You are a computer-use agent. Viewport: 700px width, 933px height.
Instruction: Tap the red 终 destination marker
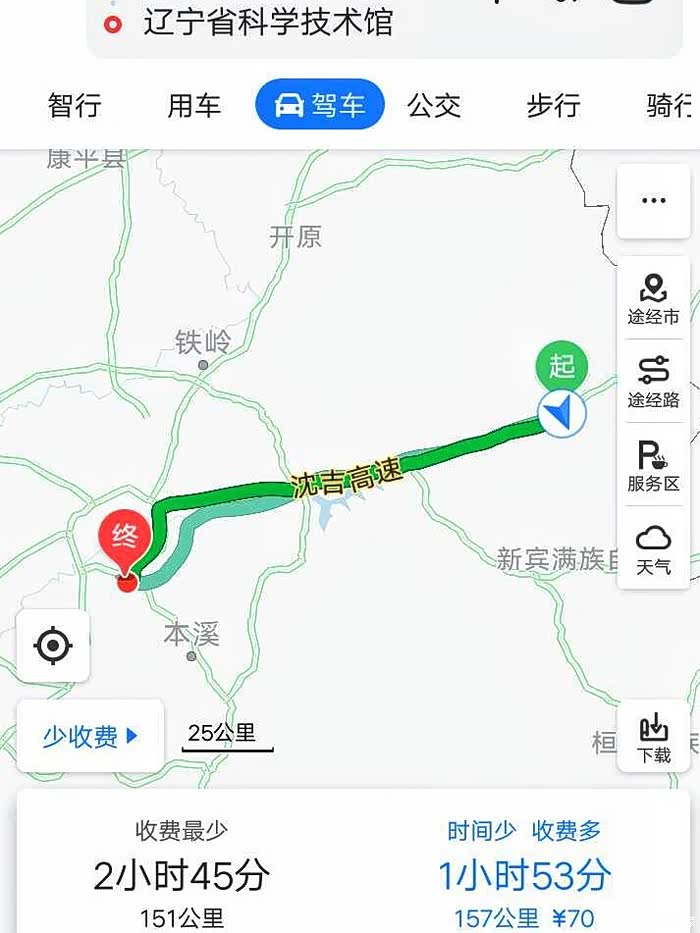click(x=124, y=543)
